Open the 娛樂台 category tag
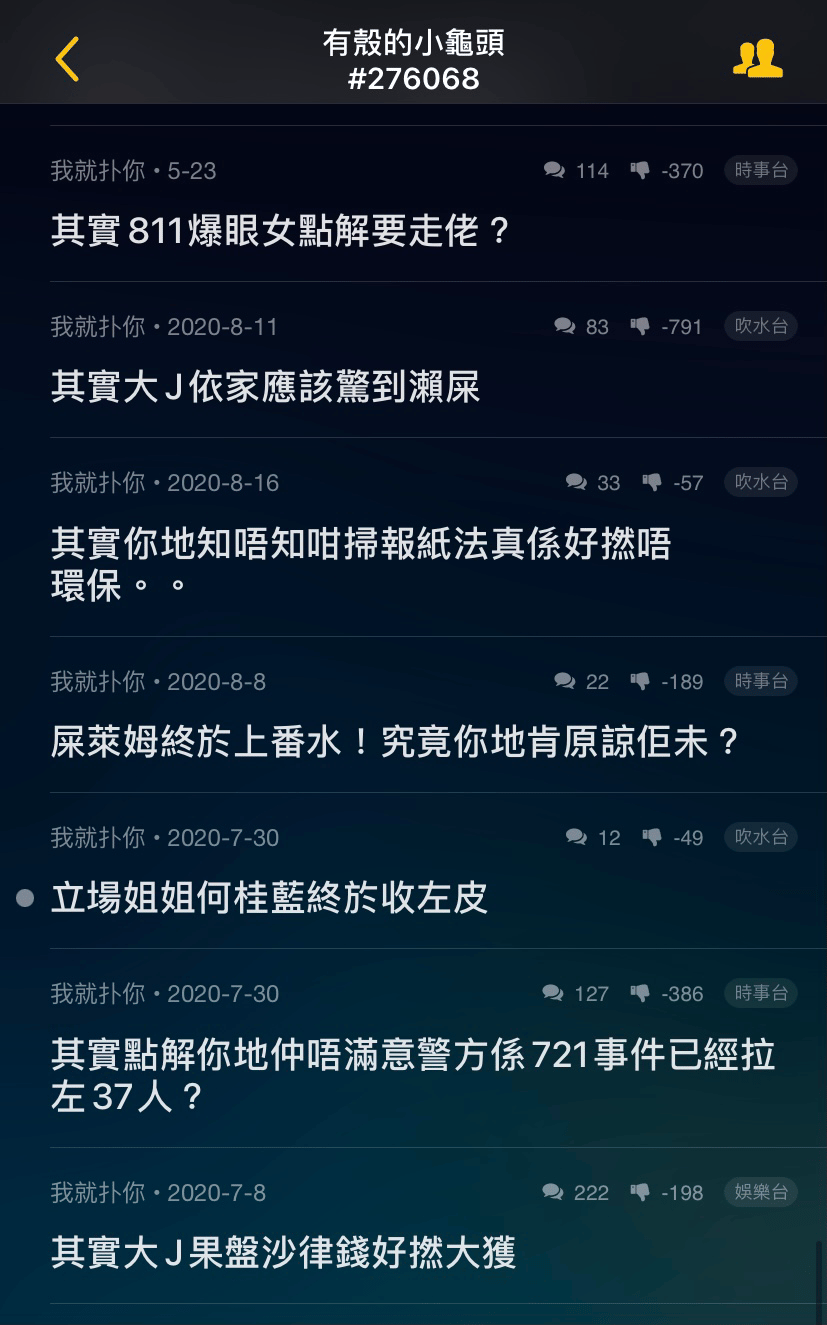827x1325 pixels. click(x=760, y=1192)
